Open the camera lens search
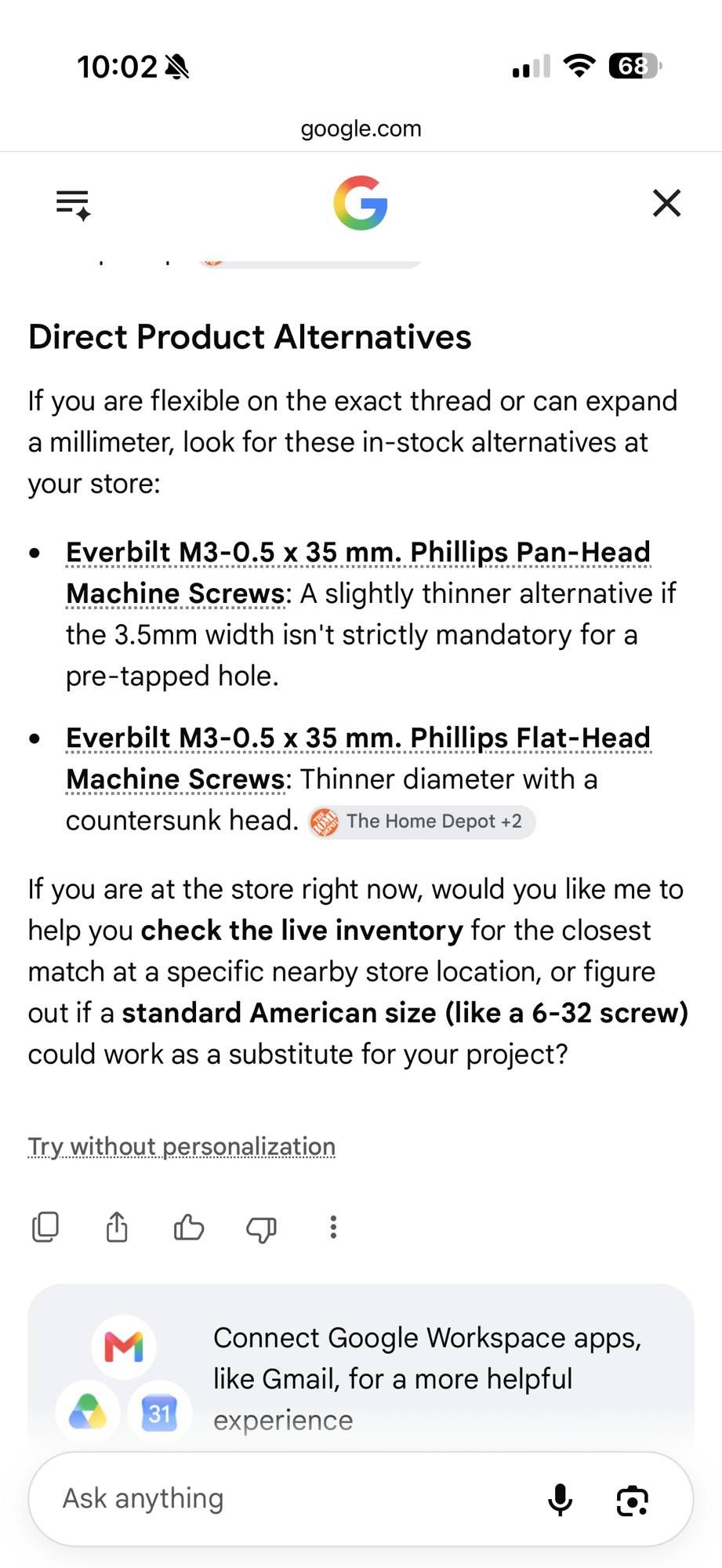This screenshot has height=1568, width=722. tap(632, 1501)
